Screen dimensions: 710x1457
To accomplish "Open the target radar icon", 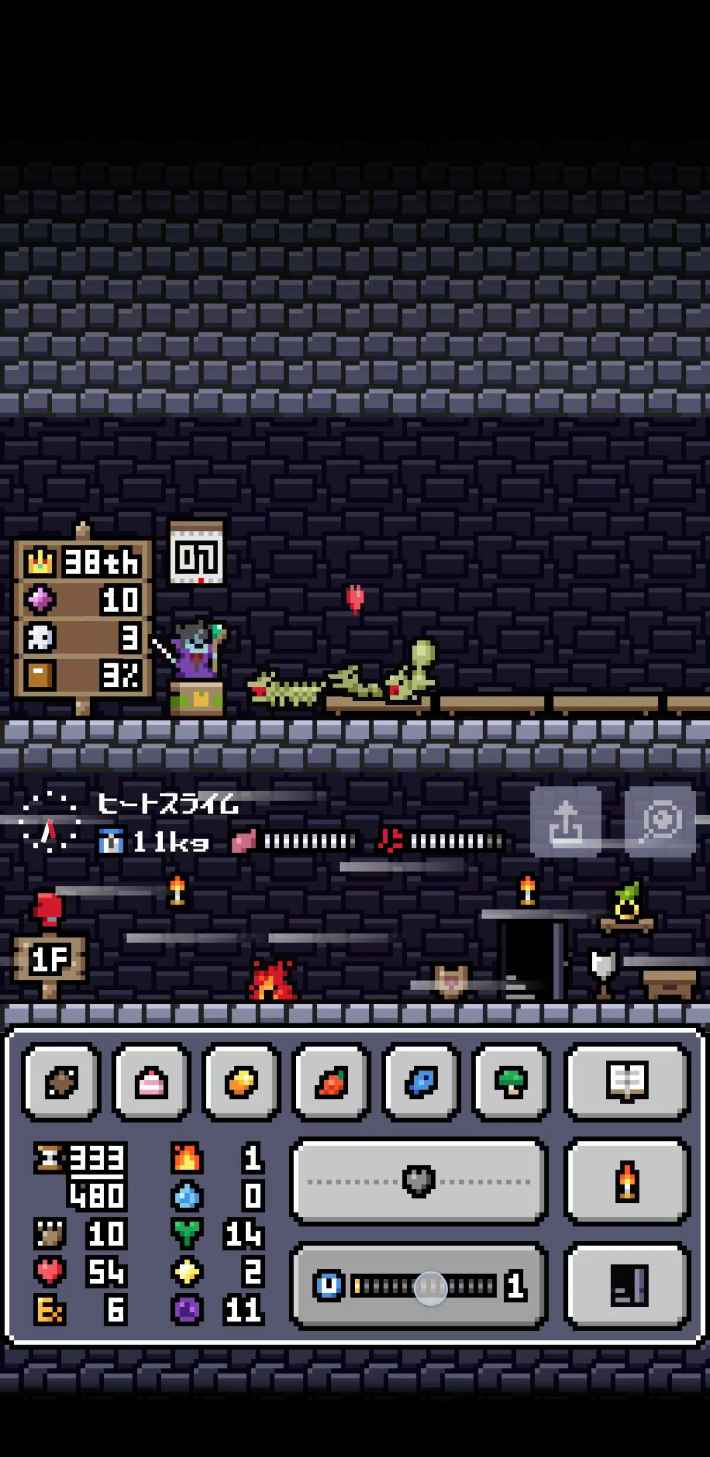I will point(660,822).
